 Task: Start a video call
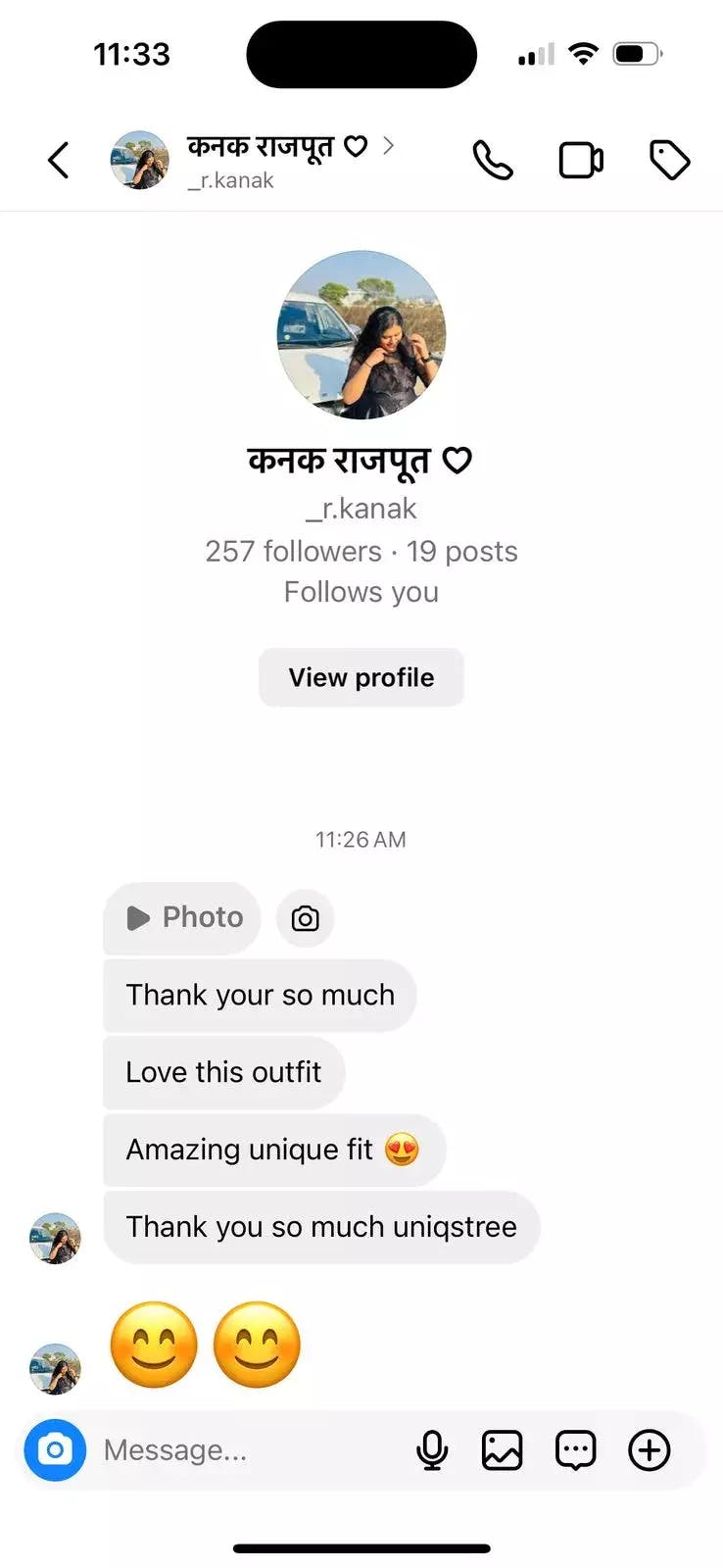(x=580, y=160)
